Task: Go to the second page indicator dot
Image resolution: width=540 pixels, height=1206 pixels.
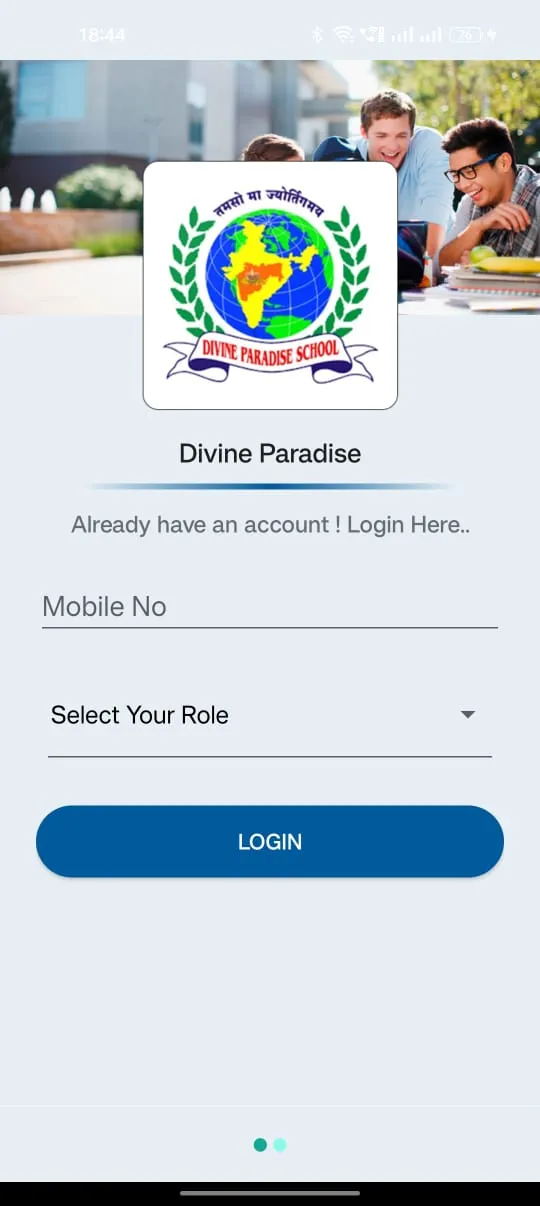Action: (x=280, y=1145)
